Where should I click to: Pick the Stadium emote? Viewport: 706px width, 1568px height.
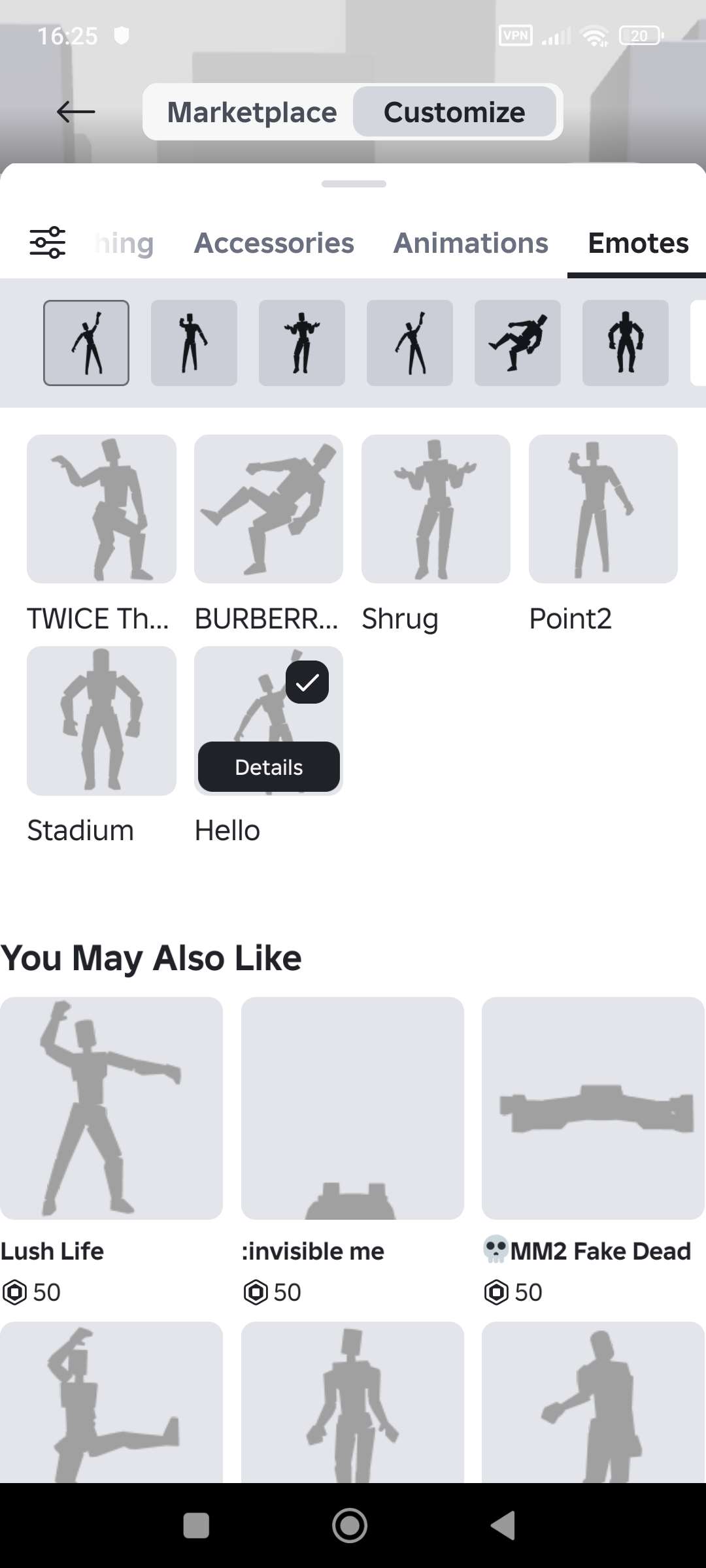(x=101, y=721)
